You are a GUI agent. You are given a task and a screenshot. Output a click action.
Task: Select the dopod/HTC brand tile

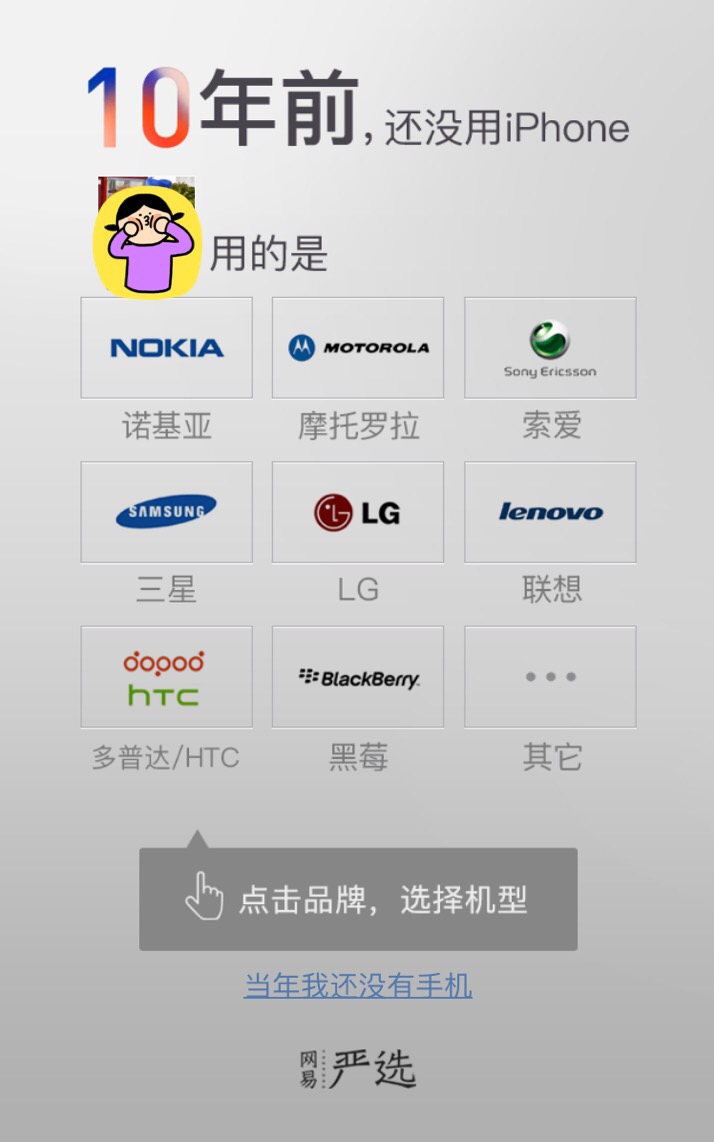click(166, 677)
